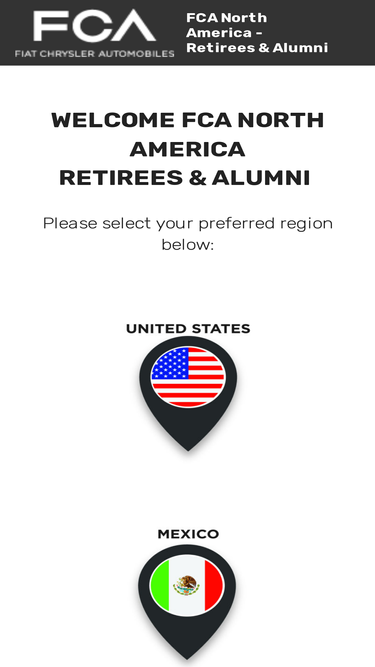Open the FCA logo homepage link
Screen dimensions: 375x667
[94, 33]
